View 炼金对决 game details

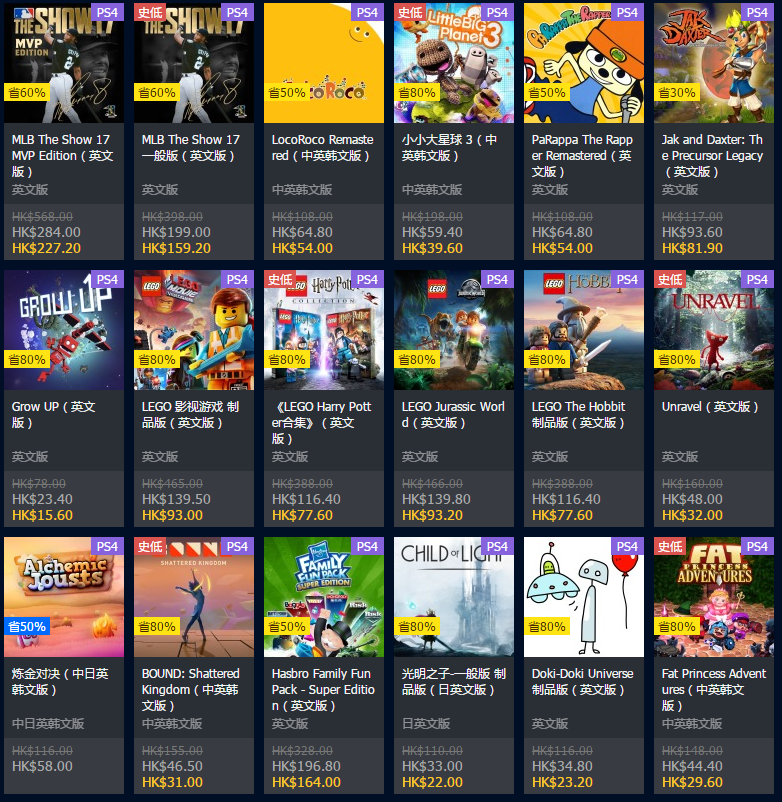point(64,597)
